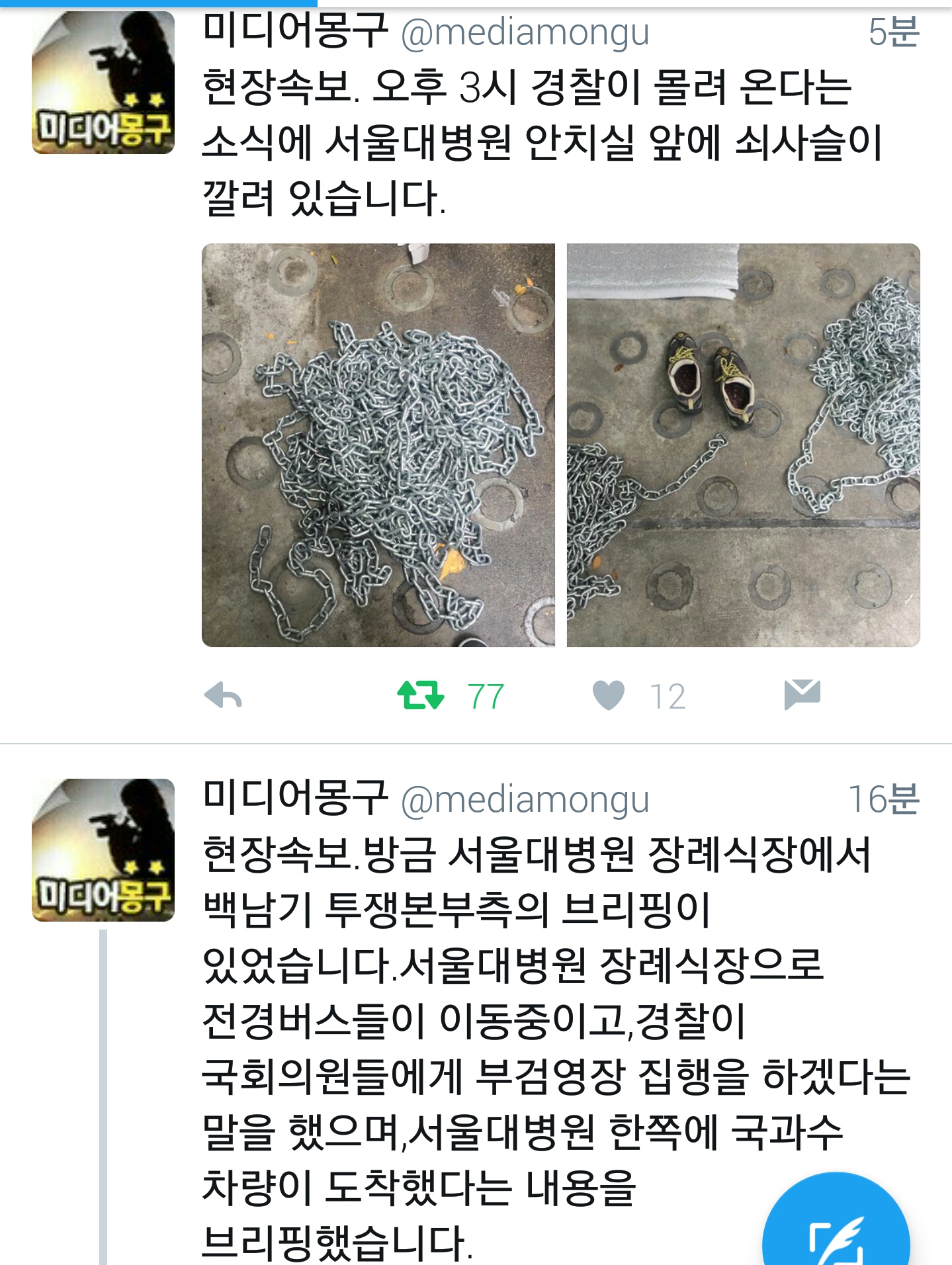Open 미디어몽구 avatar on the 5분 tweet
Viewport: 952px width, 1265px height.
tap(103, 83)
